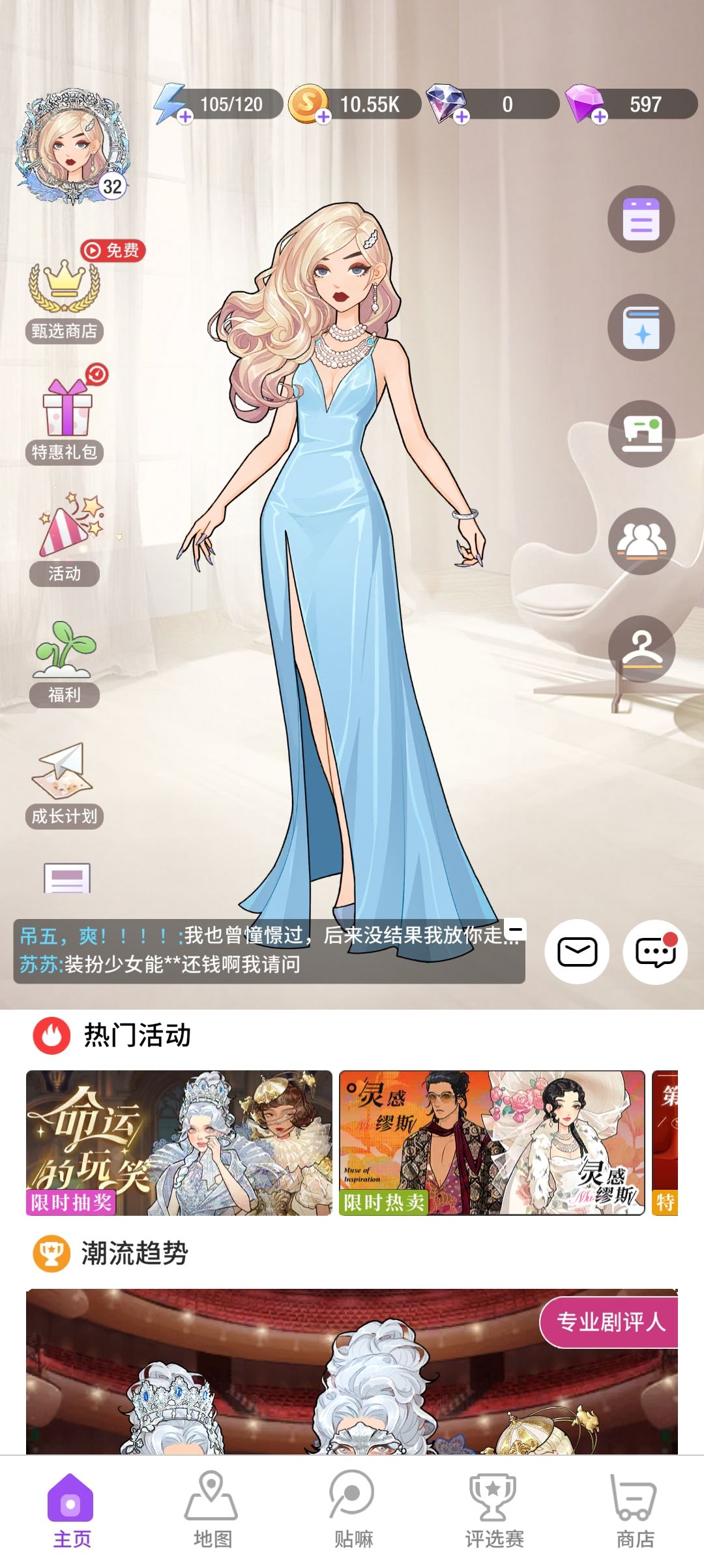The width and height of the screenshot is (704, 1568).
Task: Collapse the world chat box
Action: (x=516, y=929)
